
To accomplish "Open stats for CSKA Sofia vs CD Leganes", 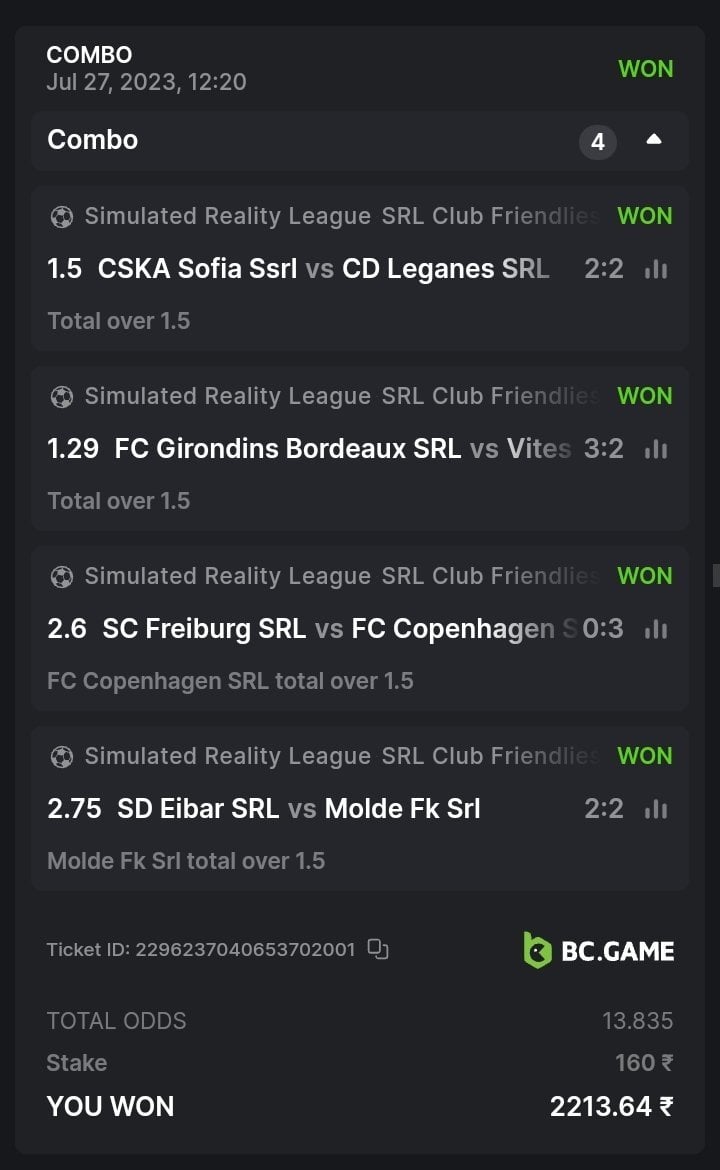I will (656, 269).
